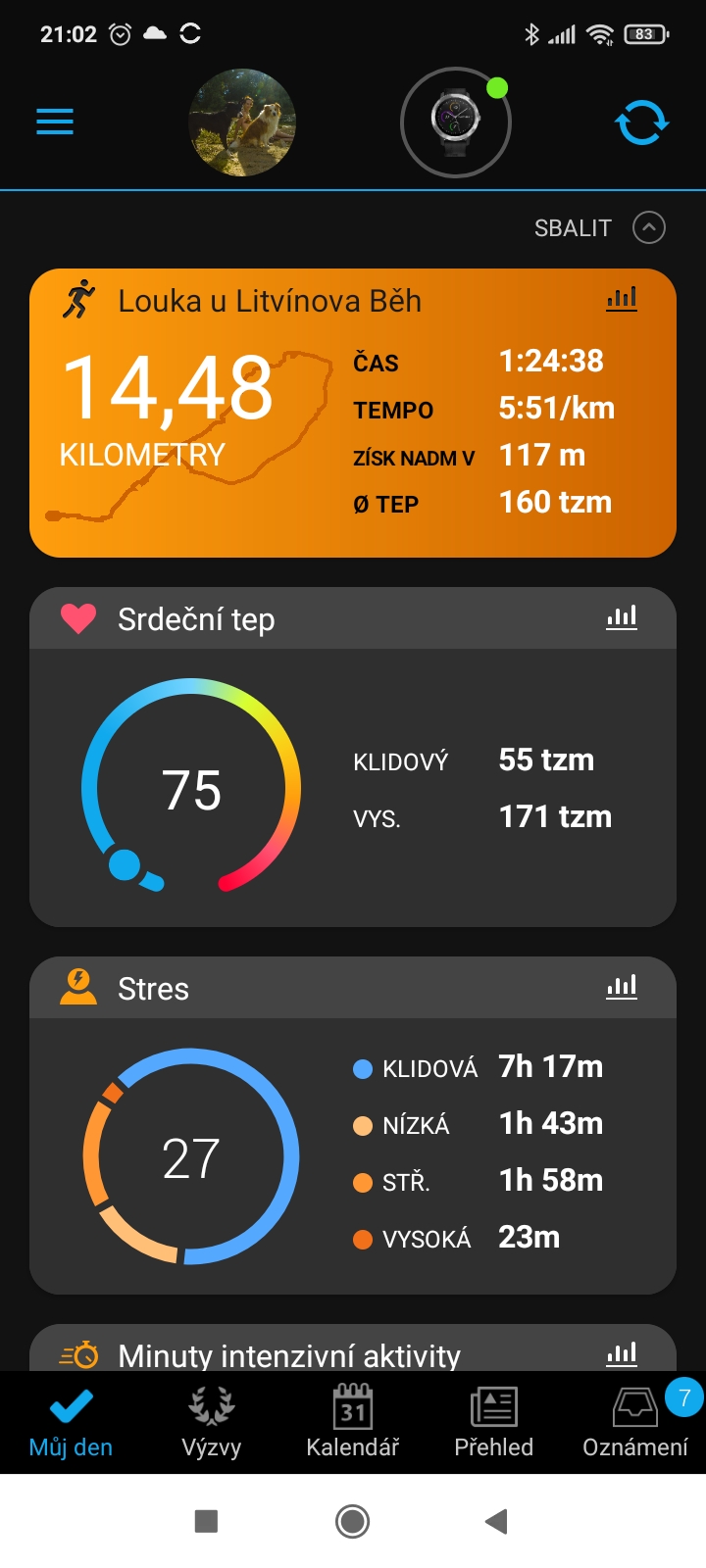
Task: View chart icon on the Srdeční tep card
Action: [x=622, y=617]
